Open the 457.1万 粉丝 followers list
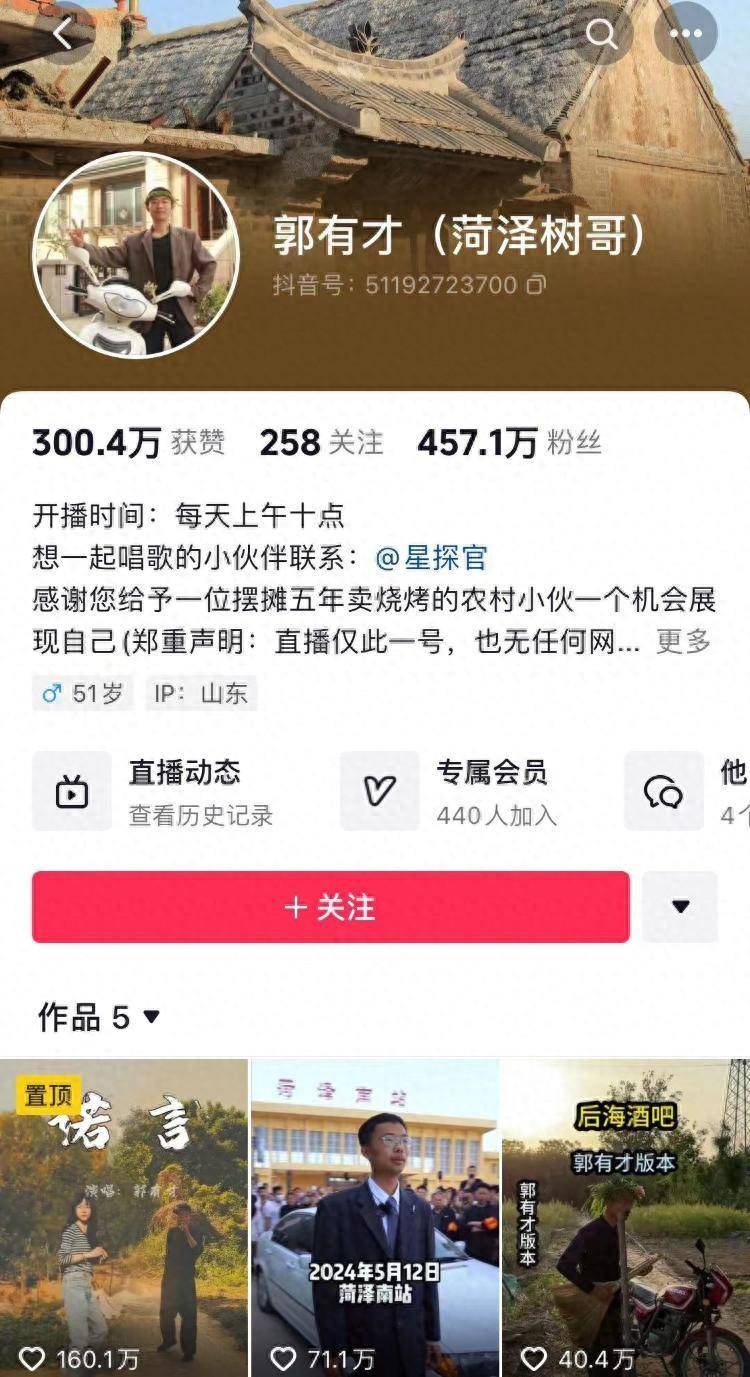 click(509, 443)
